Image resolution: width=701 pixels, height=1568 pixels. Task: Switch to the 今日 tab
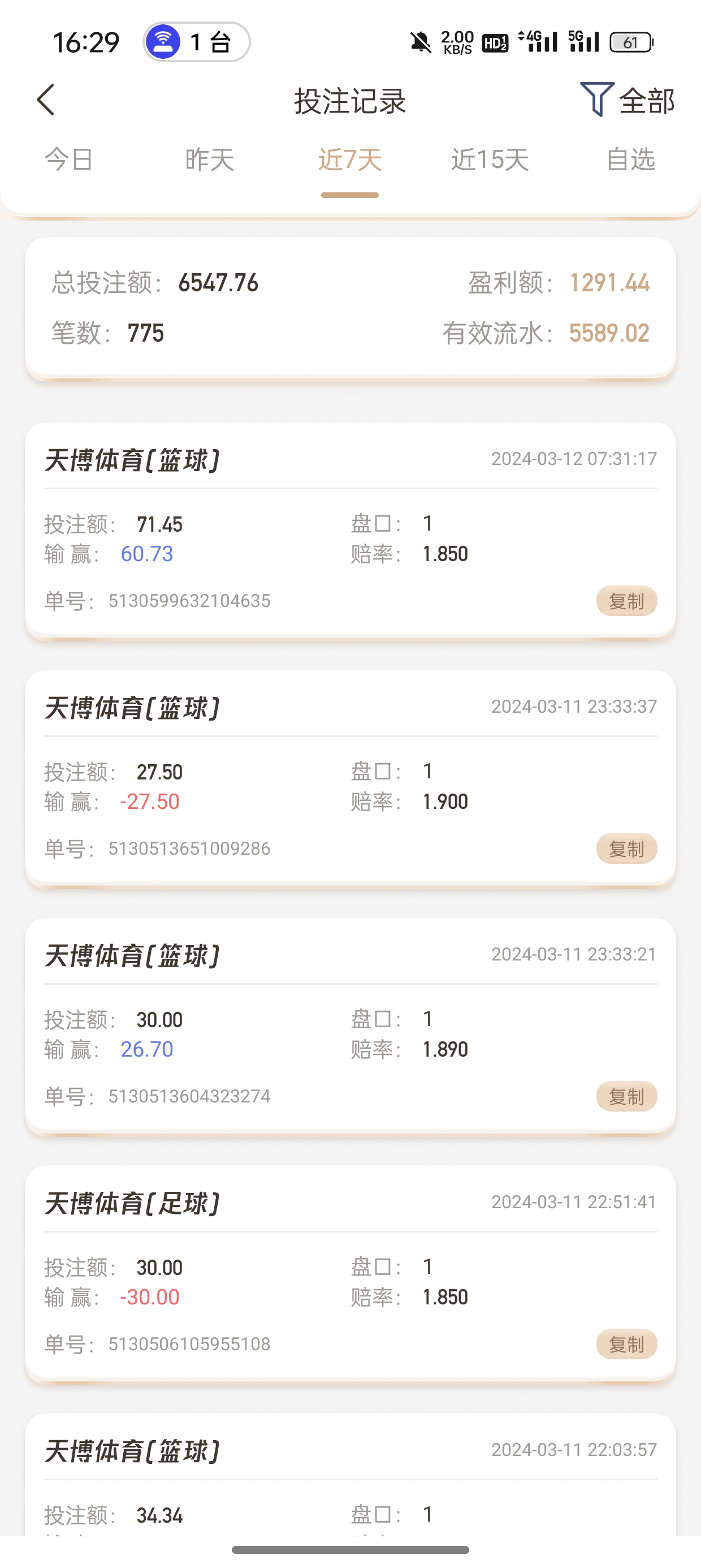point(69,160)
